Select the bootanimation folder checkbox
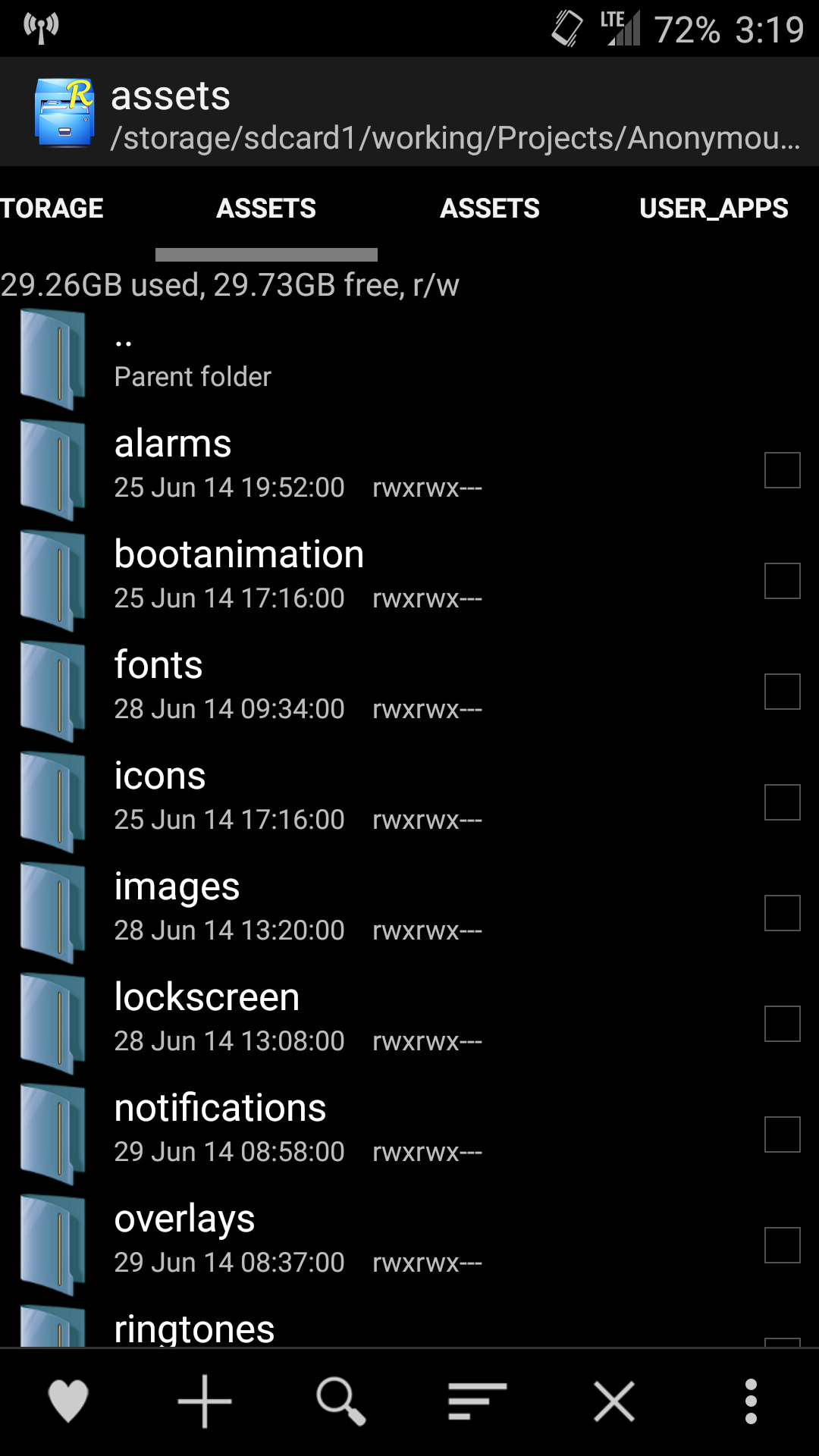This screenshot has height=1456, width=819. coord(783,581)
